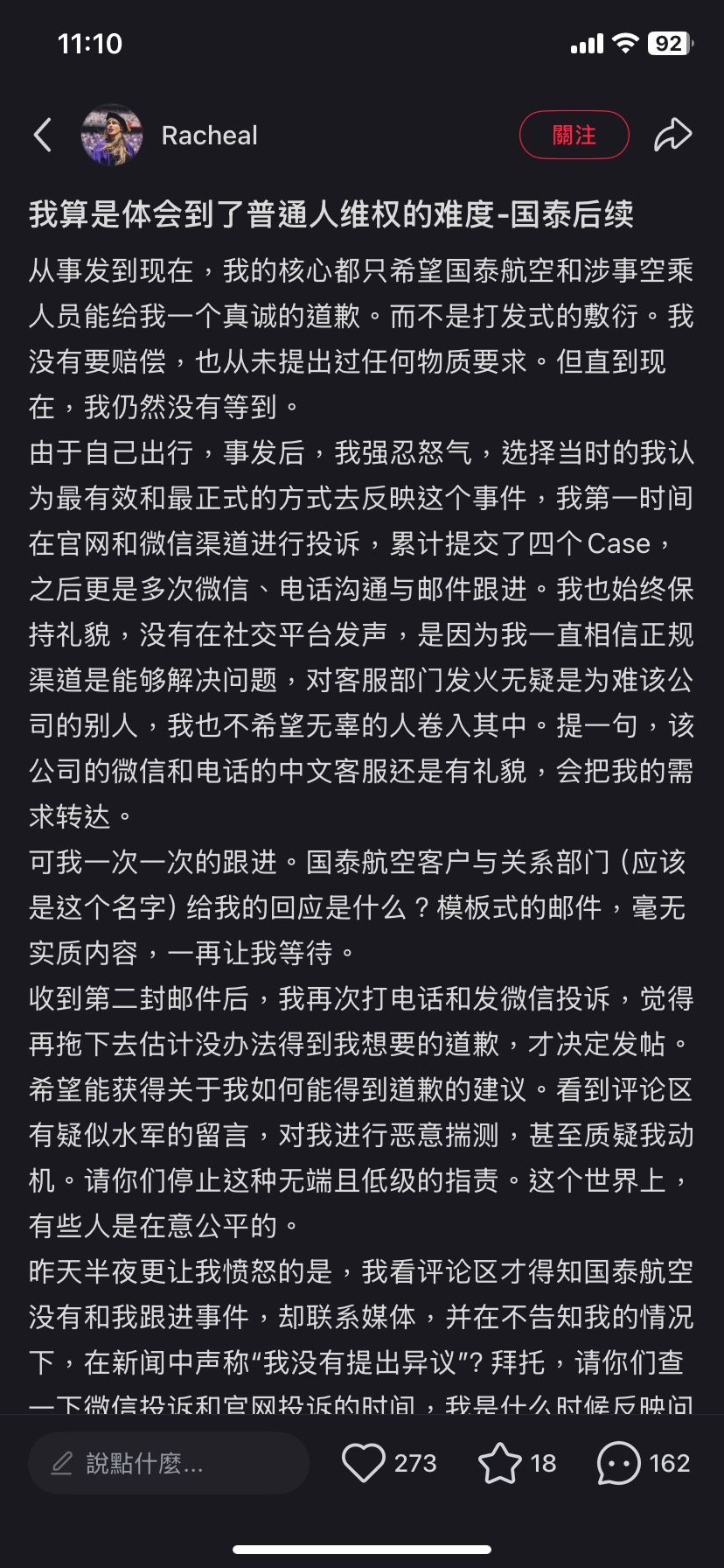Open Racheal's profile avatar
This screenshot has height=1568, width=724.
tap(111, 135)
